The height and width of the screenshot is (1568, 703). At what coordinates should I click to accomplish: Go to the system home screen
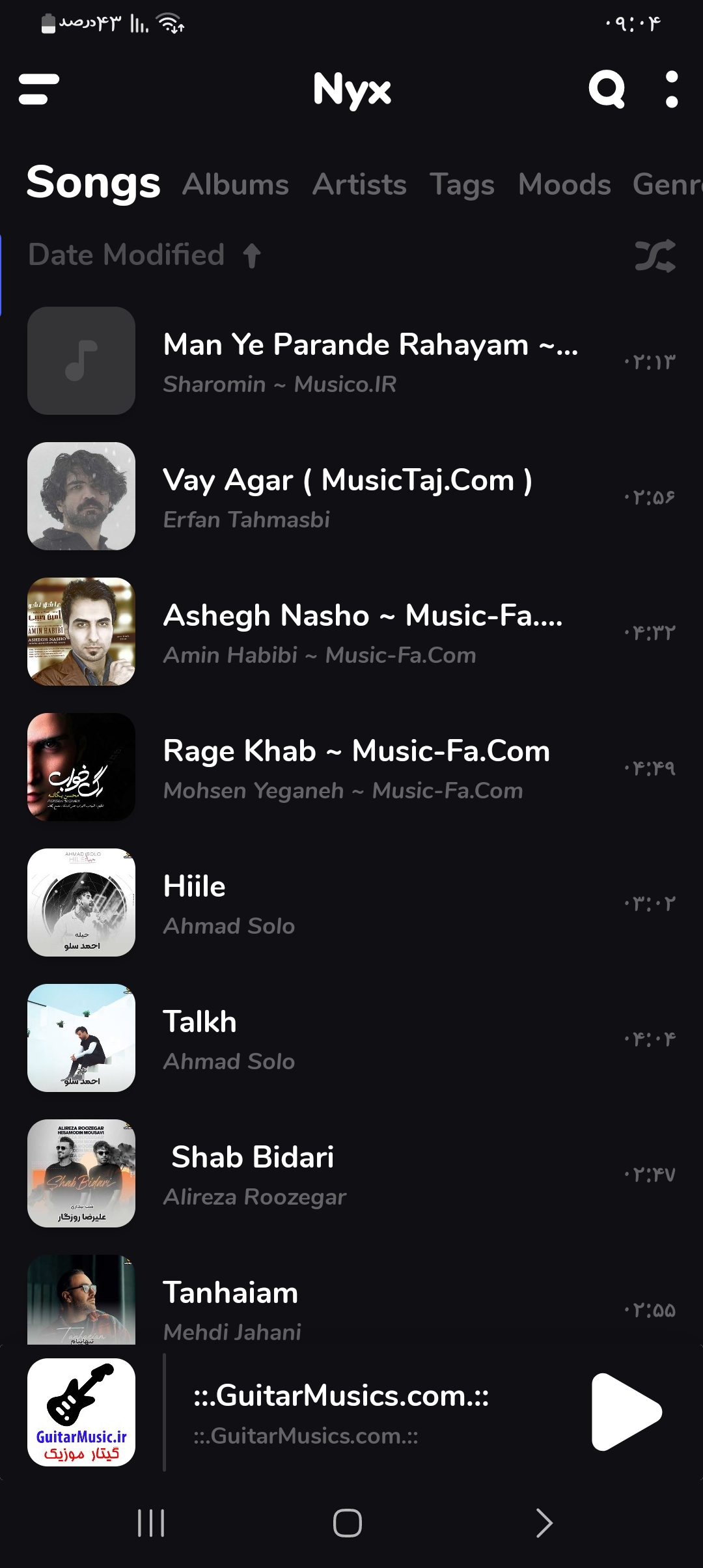coord(347,1523)
